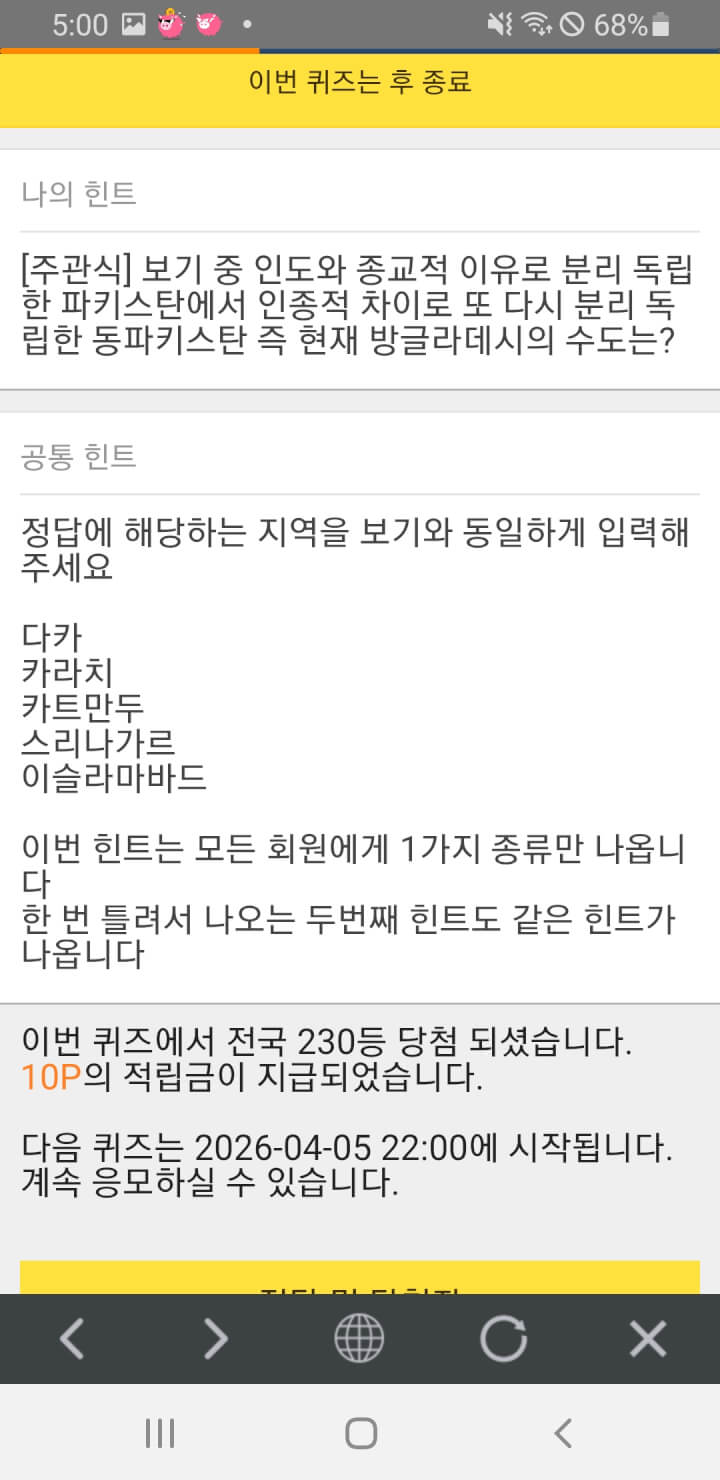The height and width of the screenshot is (1480, 720).
Task: Open page in external browser via globe icon
Action: (359, 1338)
